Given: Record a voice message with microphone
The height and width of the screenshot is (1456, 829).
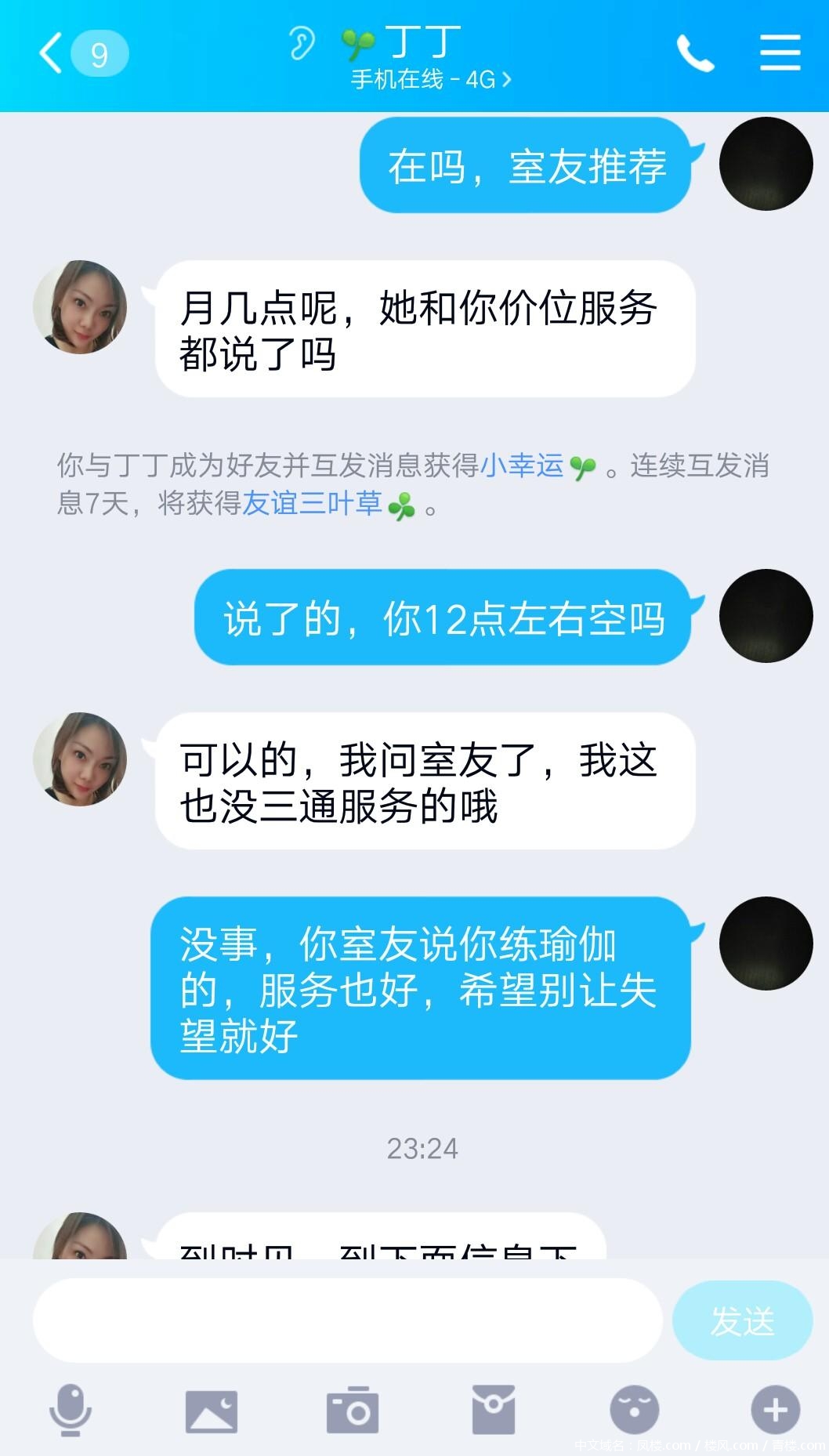Looking at the screenshot, I should click(71, 1411).
